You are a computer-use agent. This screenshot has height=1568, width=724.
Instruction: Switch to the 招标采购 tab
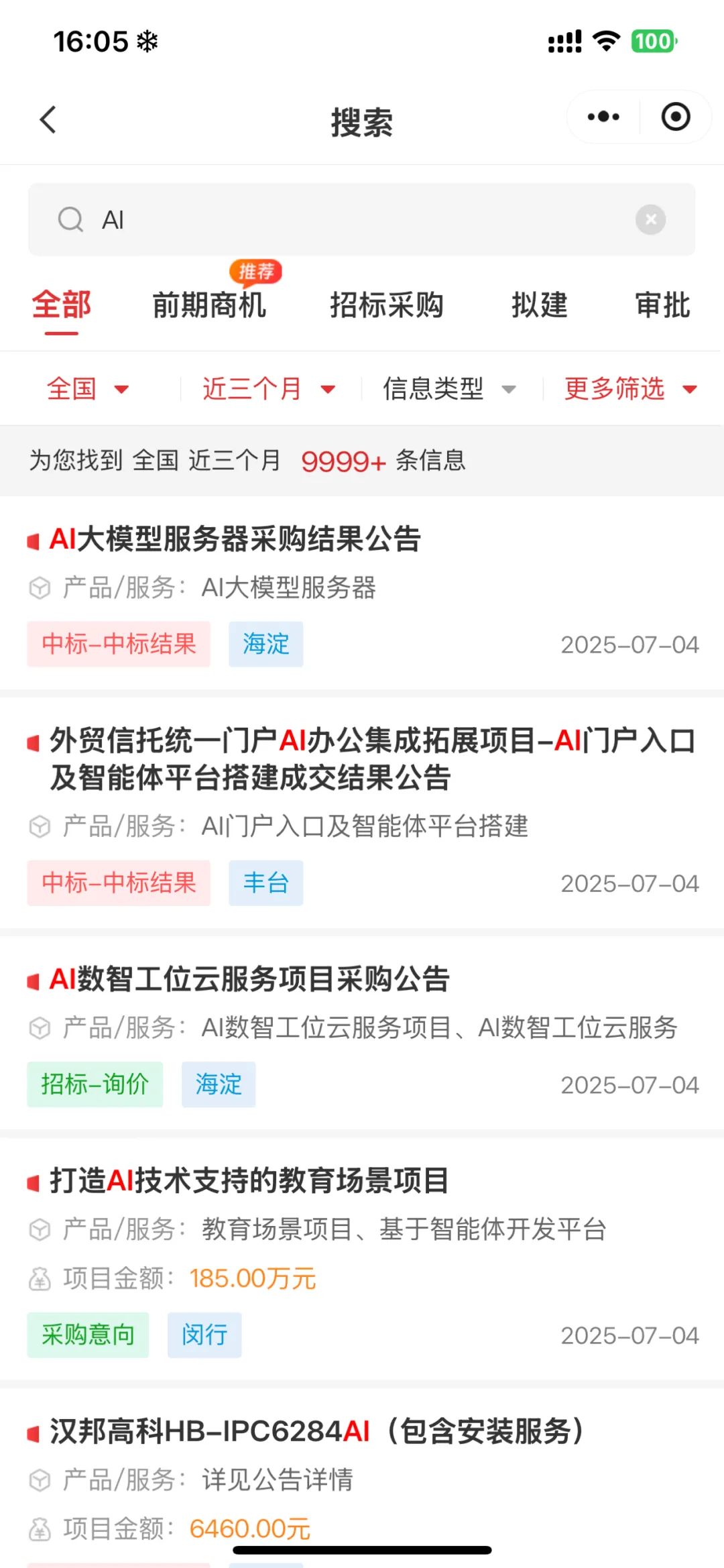[387, 305]
